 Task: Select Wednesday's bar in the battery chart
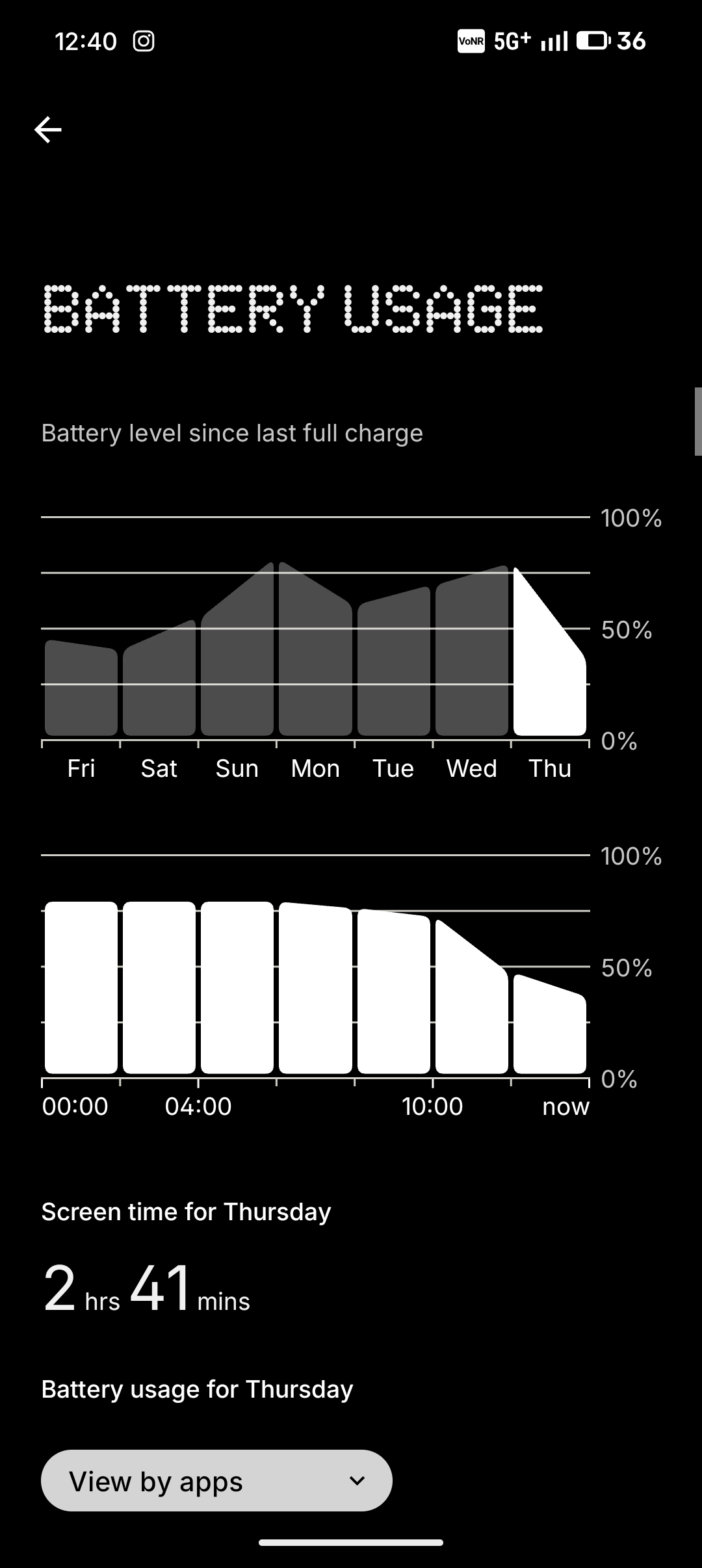471,657
